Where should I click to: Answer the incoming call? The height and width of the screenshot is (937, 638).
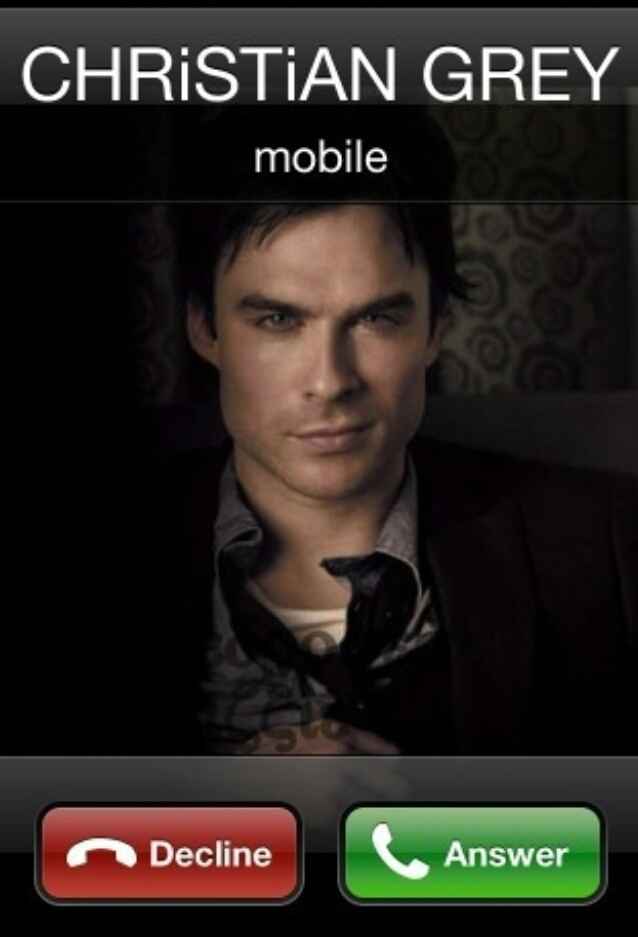[x=472, y=853]
